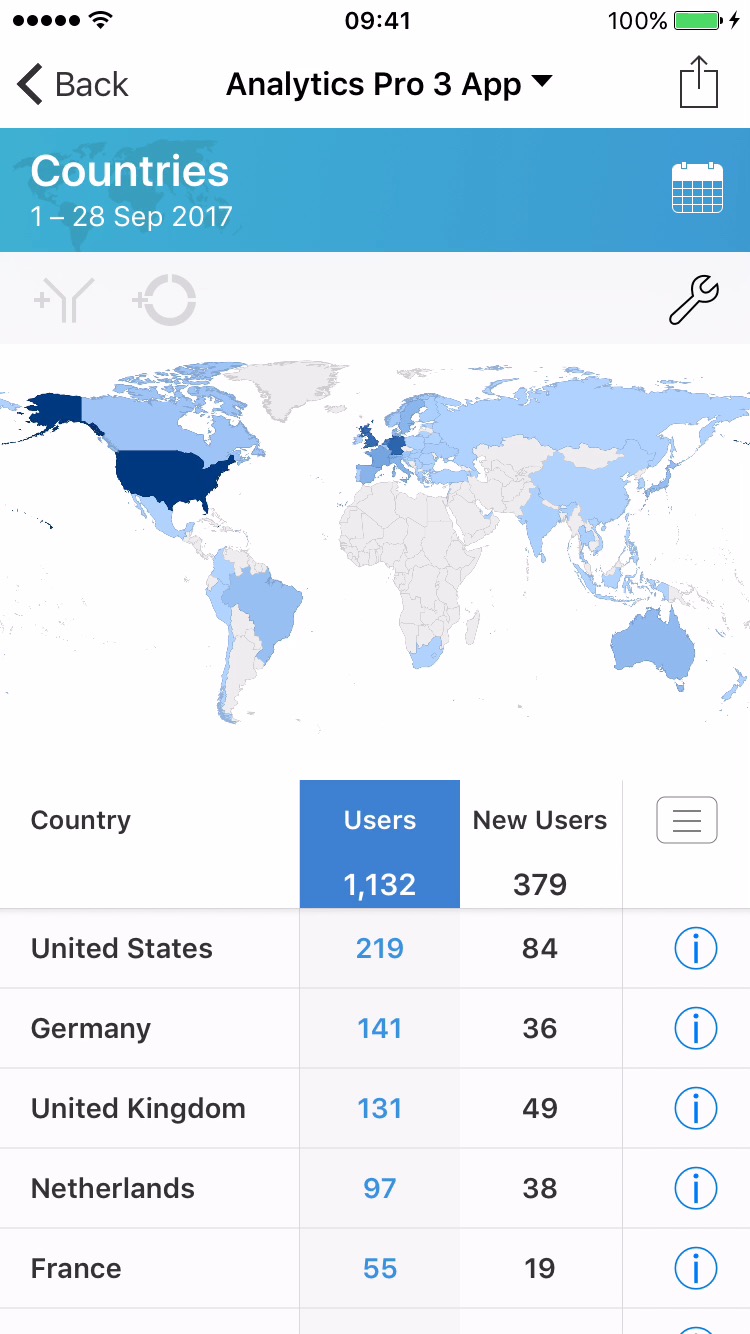The height and width of the screenshot is (1334, 750).
Task: Show info for United States
Action: click(696, 948)
